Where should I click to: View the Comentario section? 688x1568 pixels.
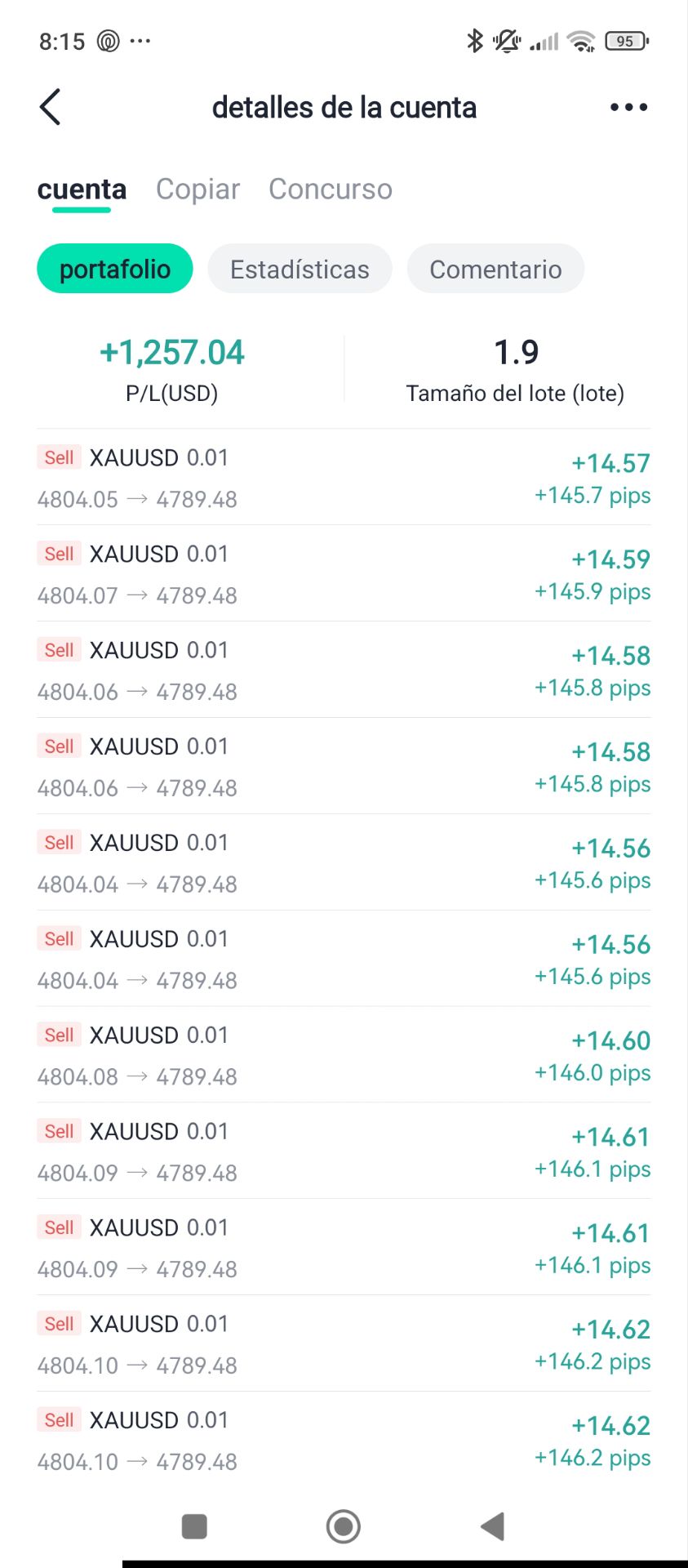495,269
